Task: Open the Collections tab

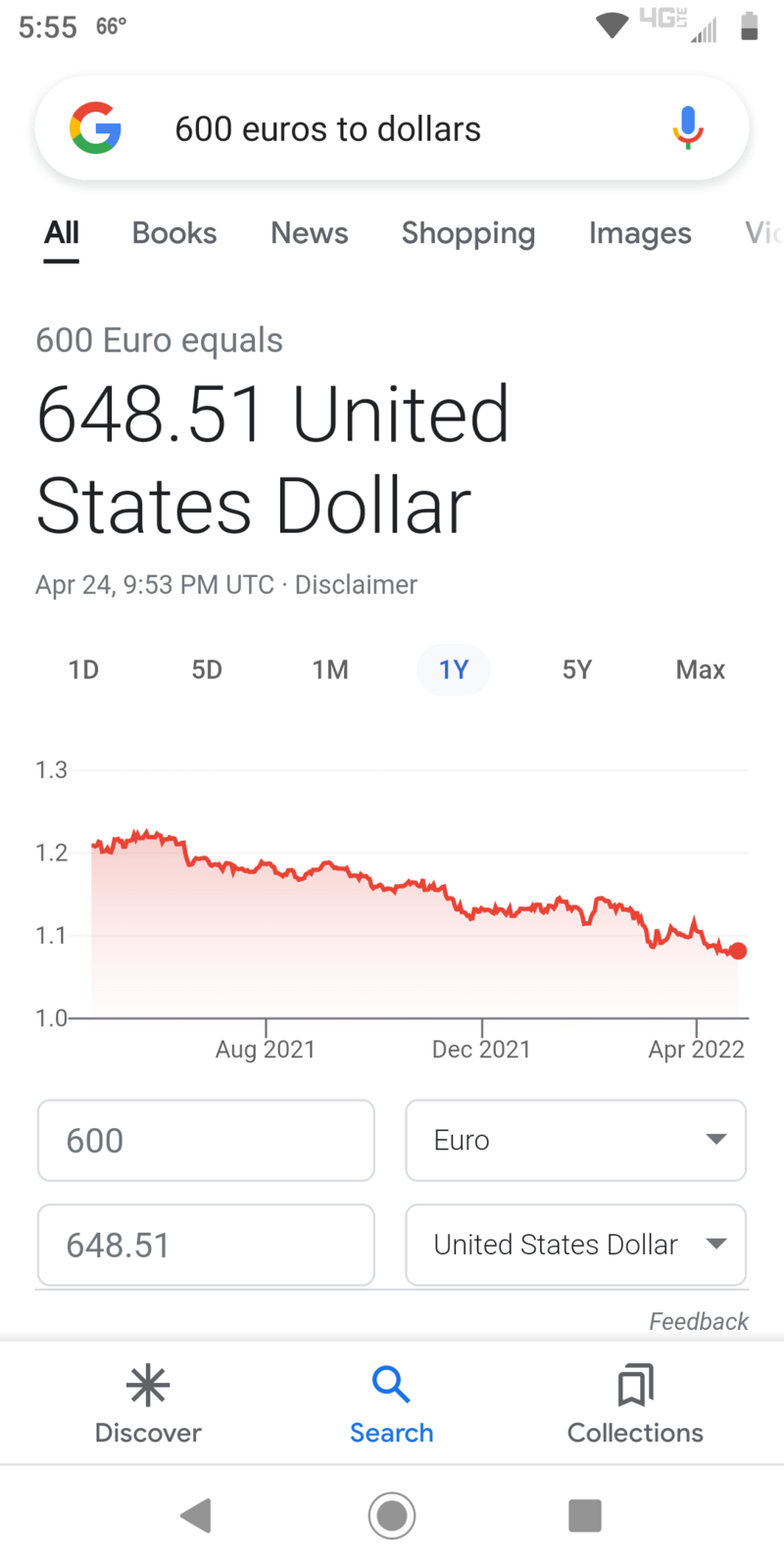Action: pyautogui.click(x=635, y=1403)
